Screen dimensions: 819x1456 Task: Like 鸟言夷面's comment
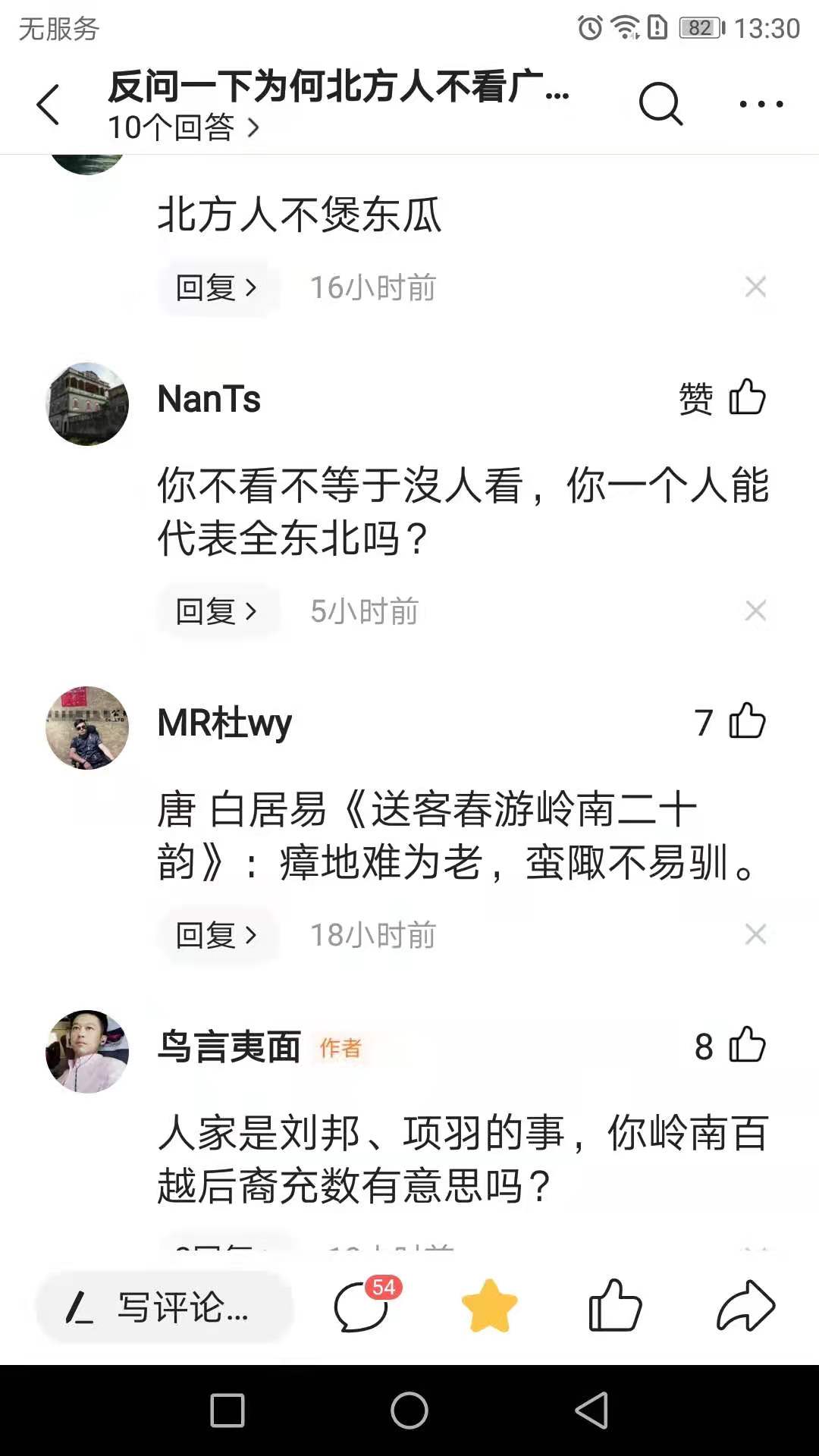click(746, 1045)
